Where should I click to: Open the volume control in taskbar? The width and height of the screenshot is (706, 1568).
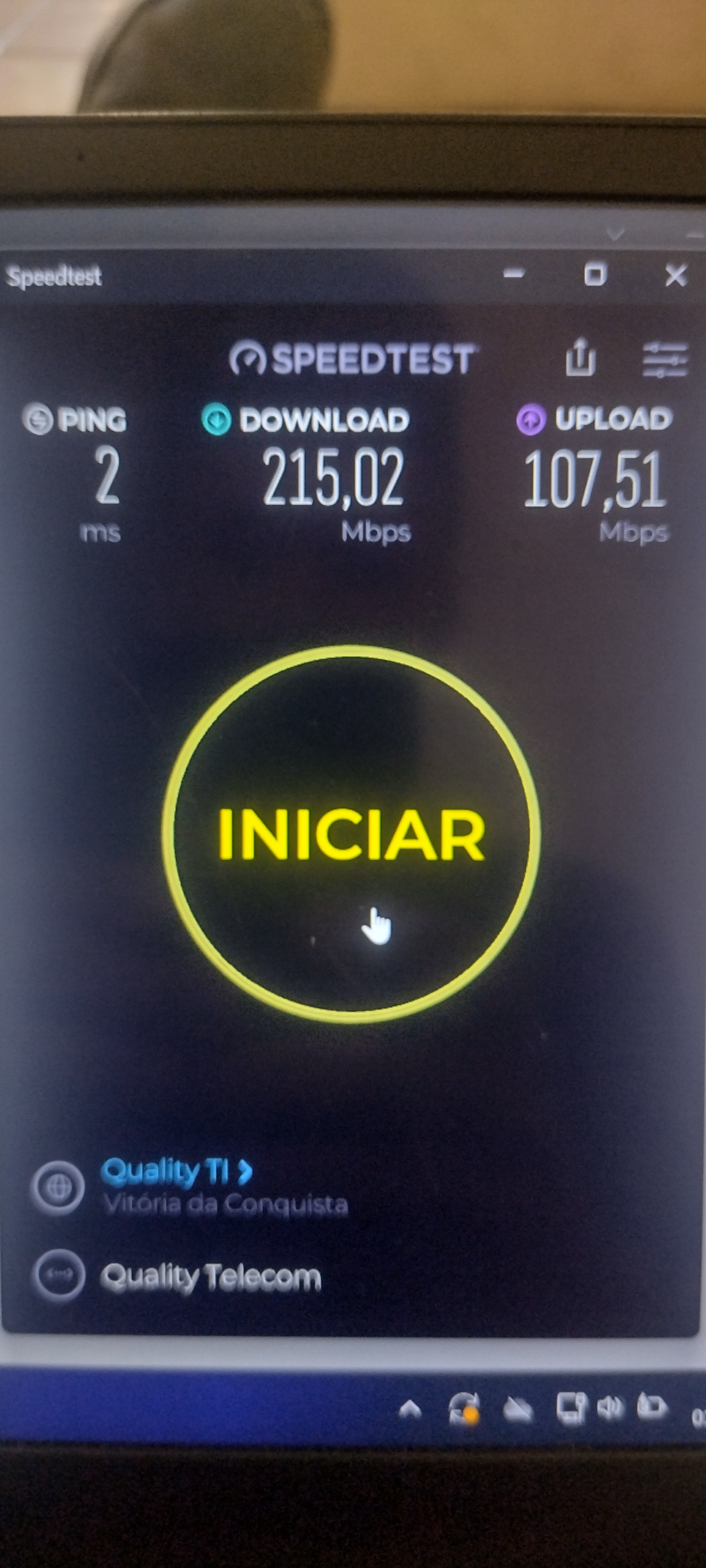coord(610,1407)
